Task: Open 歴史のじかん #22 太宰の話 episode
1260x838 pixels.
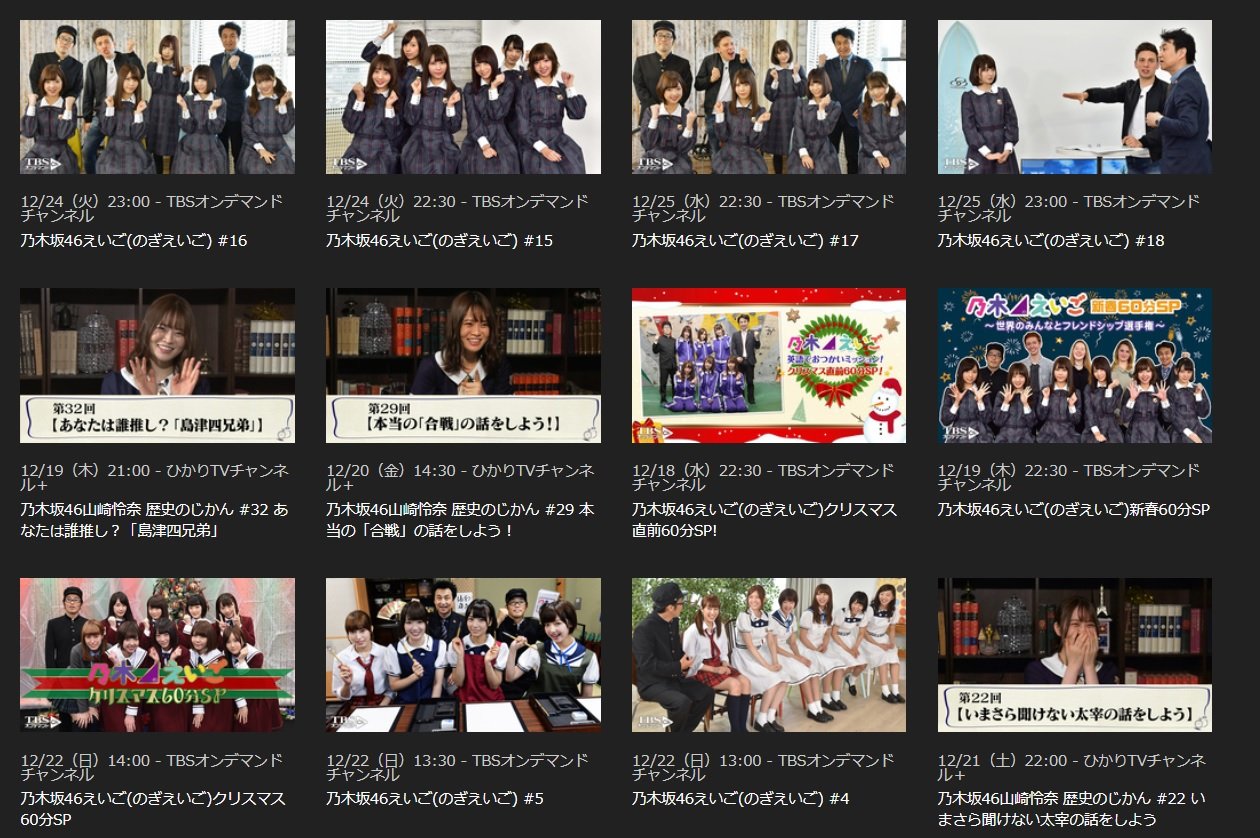Action: [x=1075, y=655]
